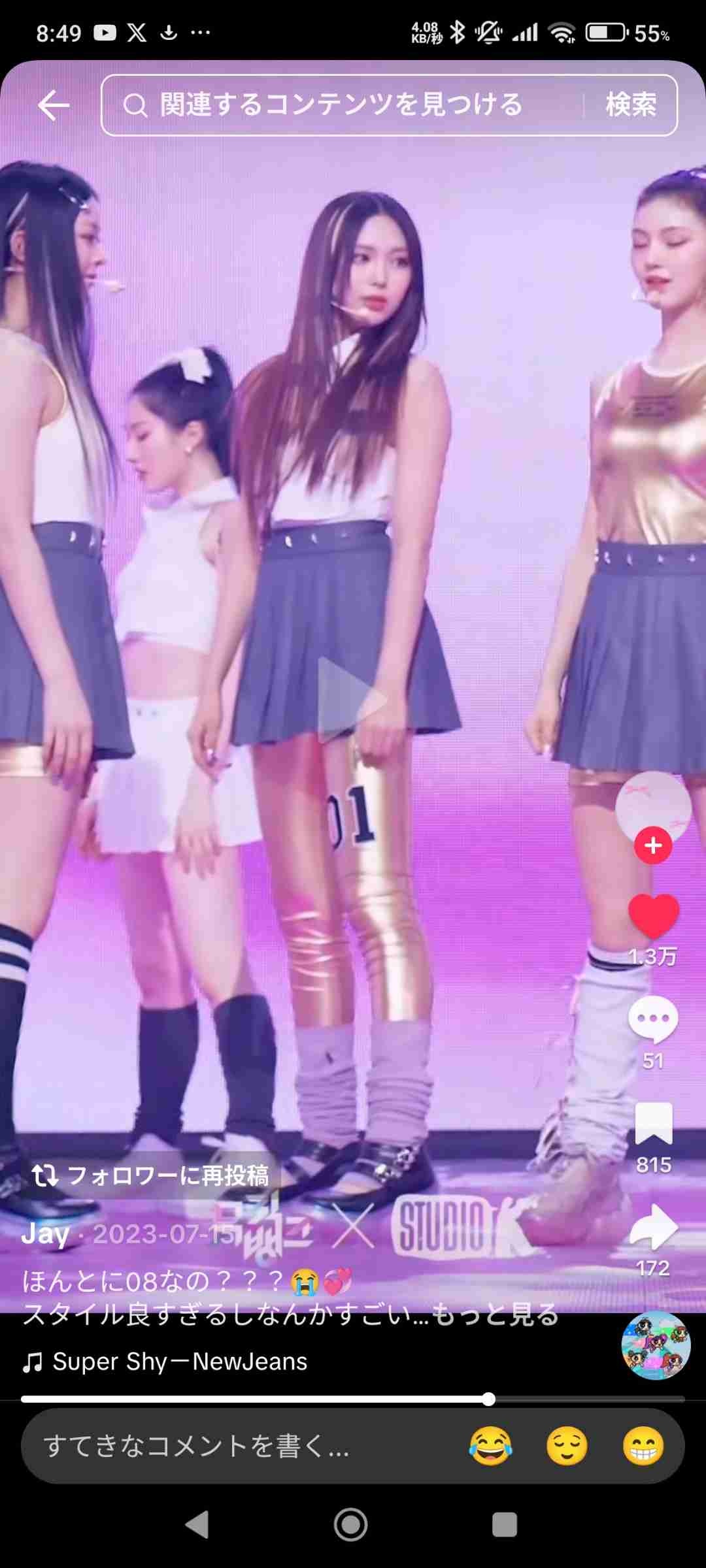The height and width of the screenshot is (1568, 706).
Task: Tap the 検索 search button
Action: [631, 105]
